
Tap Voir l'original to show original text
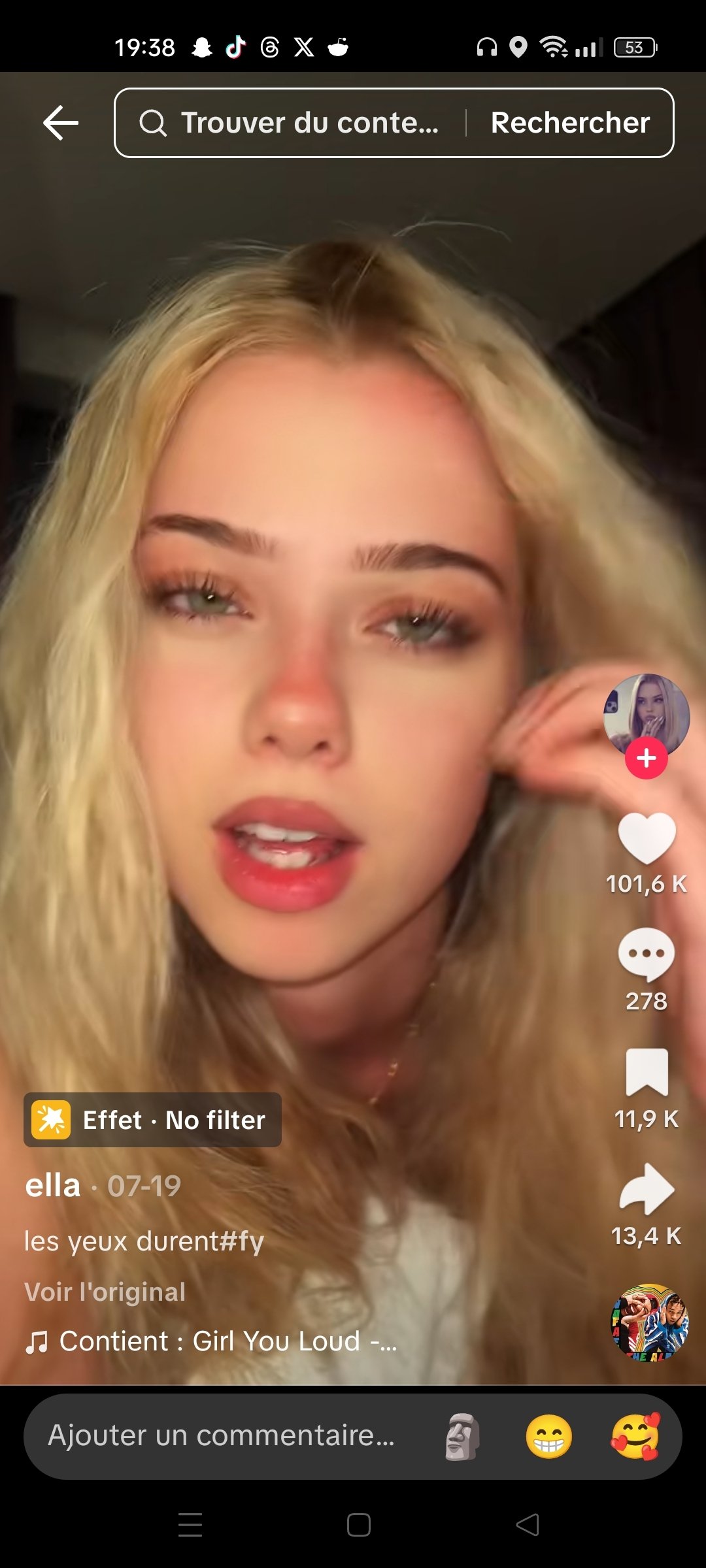(x=105, y=1292)
